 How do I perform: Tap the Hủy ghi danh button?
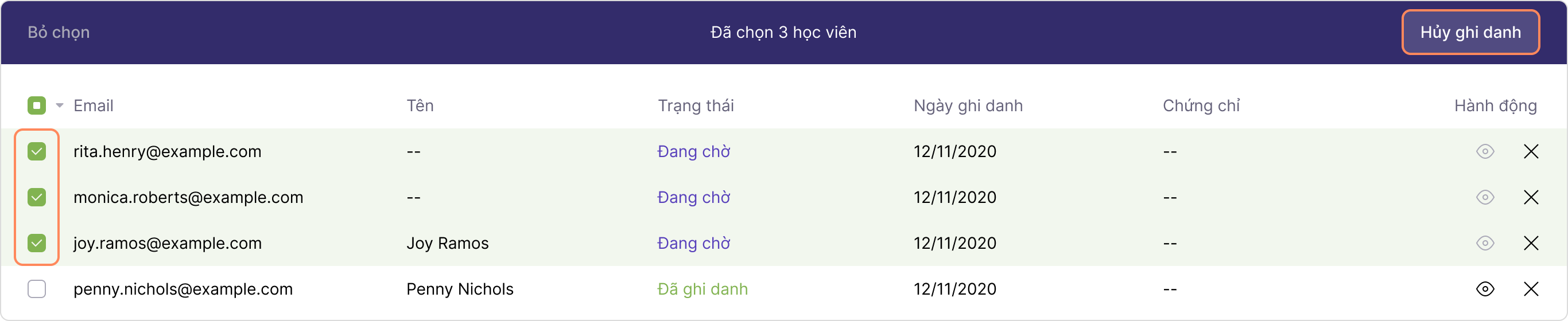click(x=1470, y=32)
